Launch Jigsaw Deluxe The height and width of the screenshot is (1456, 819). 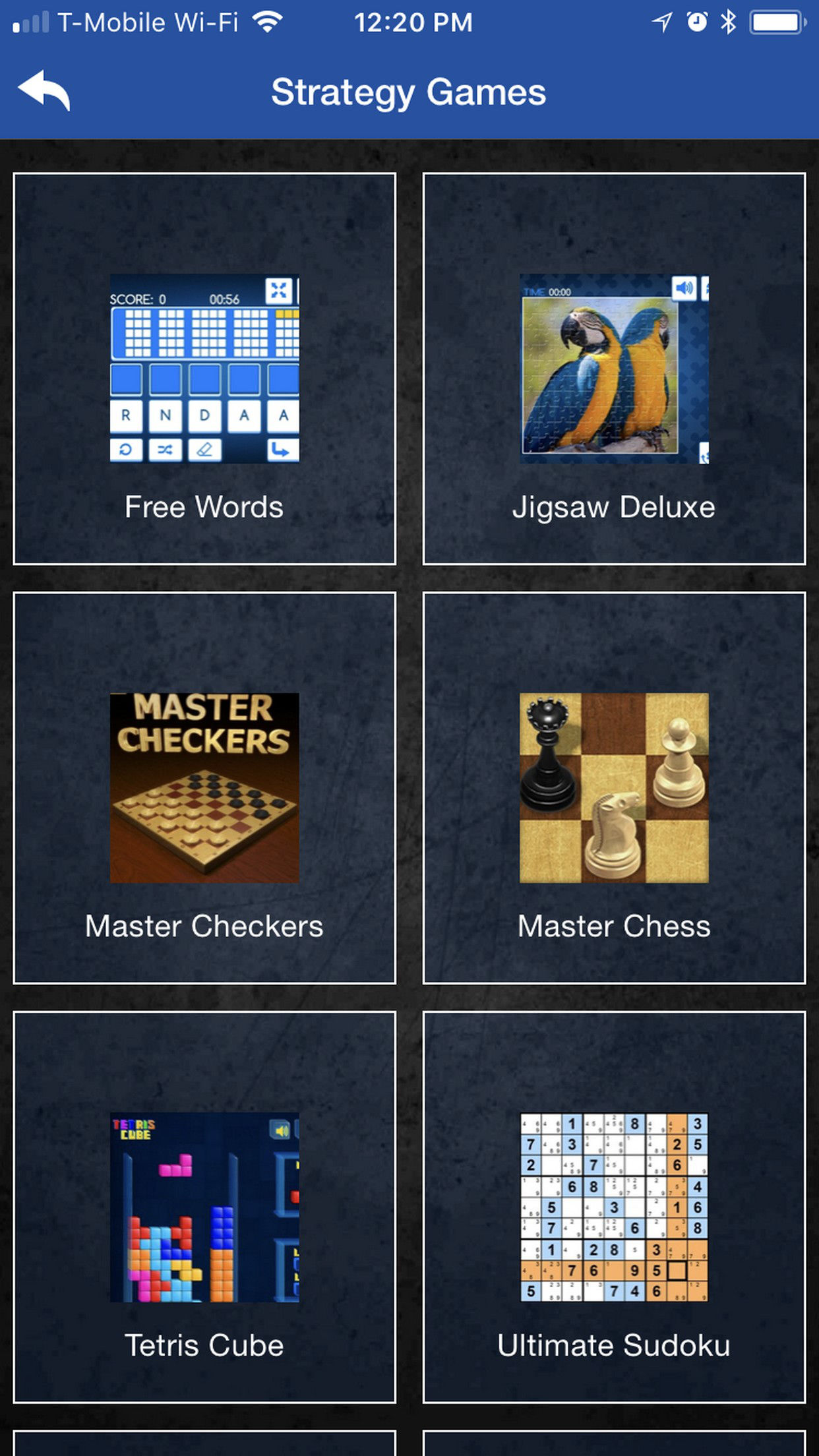point(614,369)
